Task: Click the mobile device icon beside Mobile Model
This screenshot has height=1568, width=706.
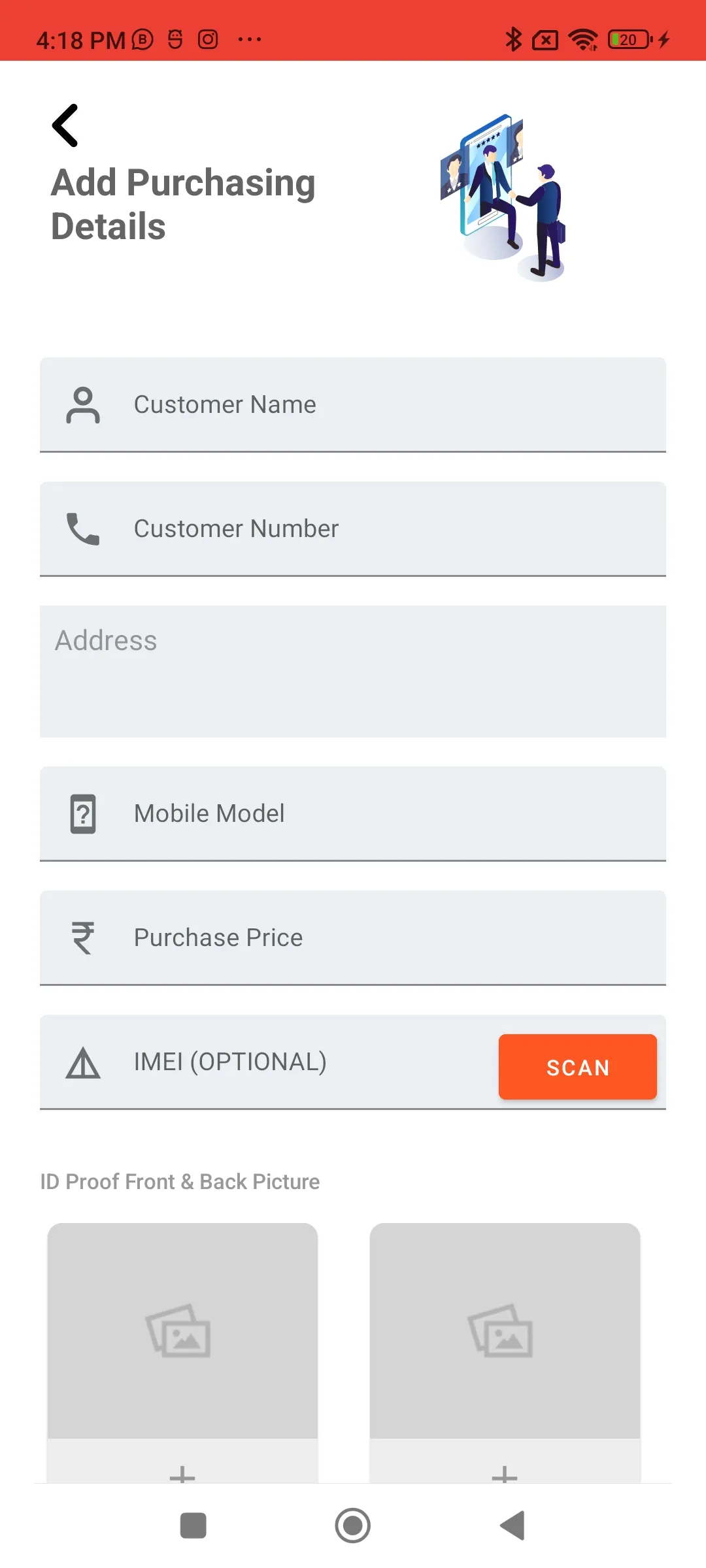Action: click(82, 813)
